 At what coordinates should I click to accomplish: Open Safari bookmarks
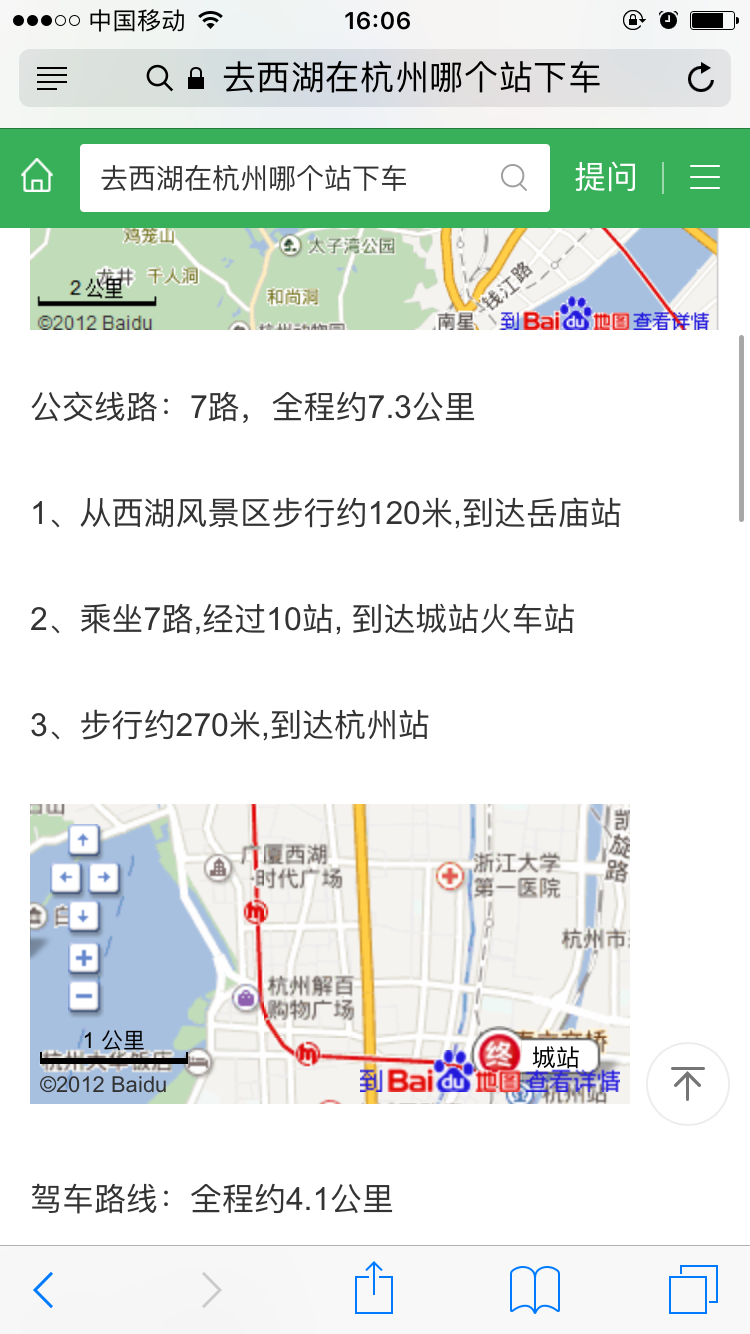(535, 1290)
